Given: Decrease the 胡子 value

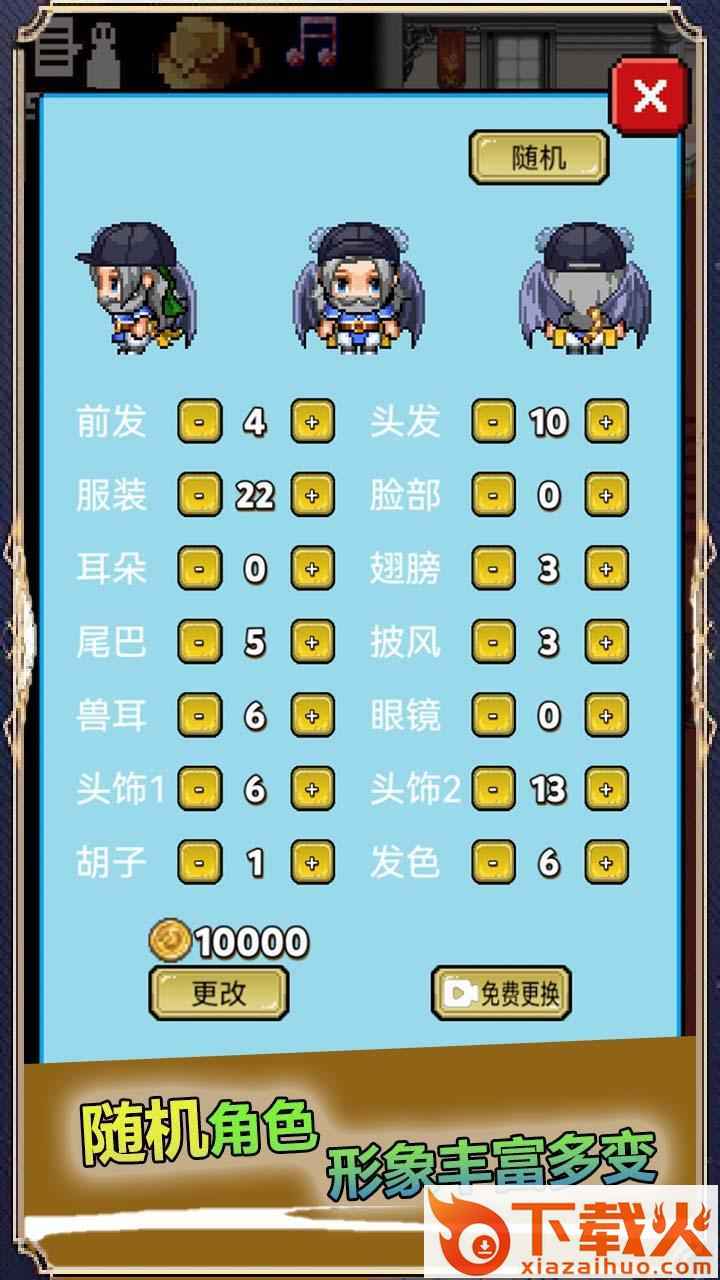Looking at the screenshot, I should click(199, 861).
